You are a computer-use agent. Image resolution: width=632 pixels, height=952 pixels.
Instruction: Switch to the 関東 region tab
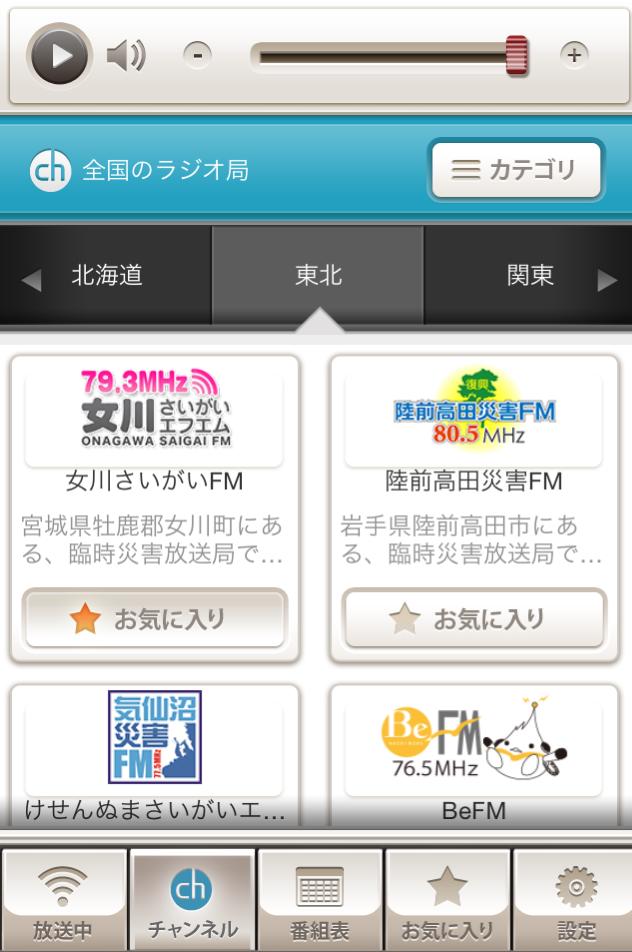coord(529,276)
